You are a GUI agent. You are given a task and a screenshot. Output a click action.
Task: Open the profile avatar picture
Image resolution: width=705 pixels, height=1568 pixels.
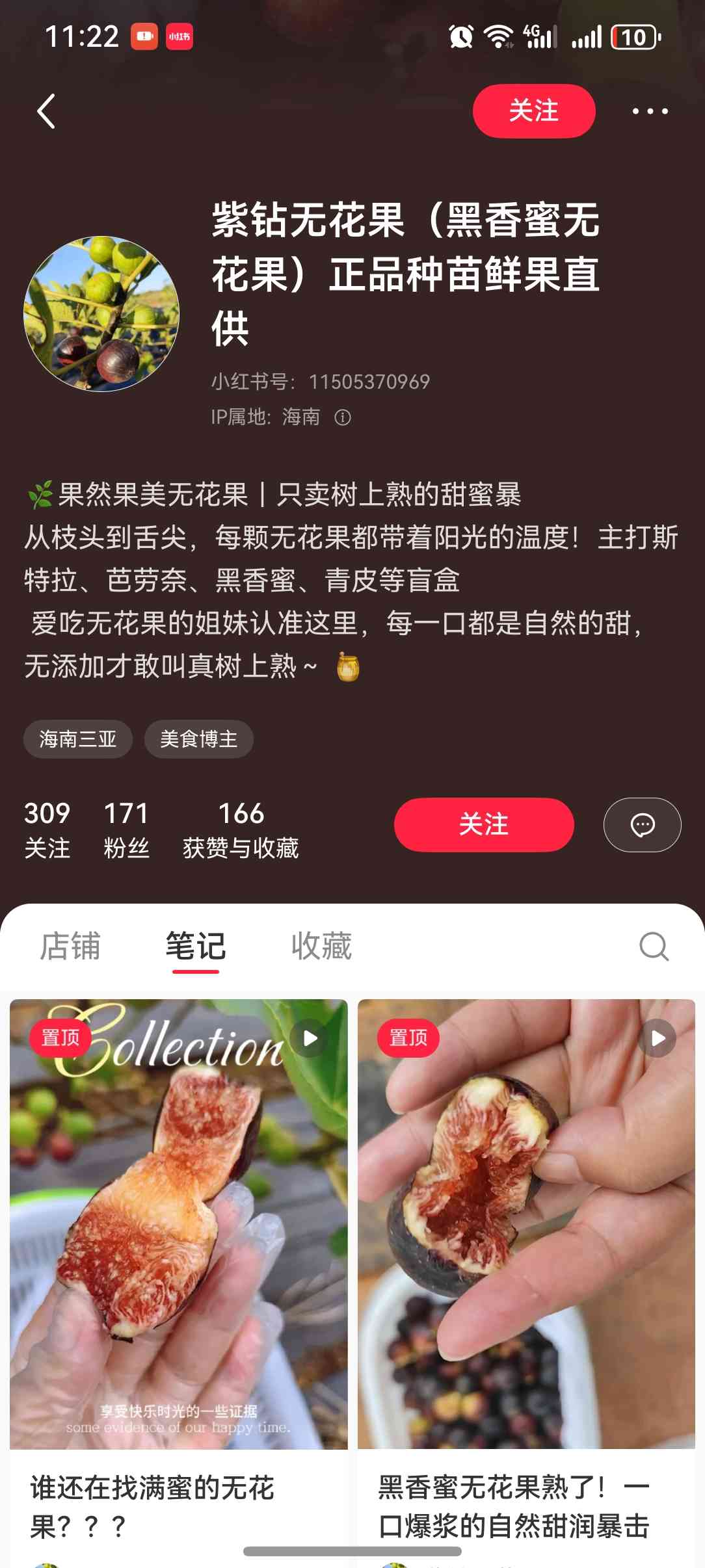click(101, 313)
